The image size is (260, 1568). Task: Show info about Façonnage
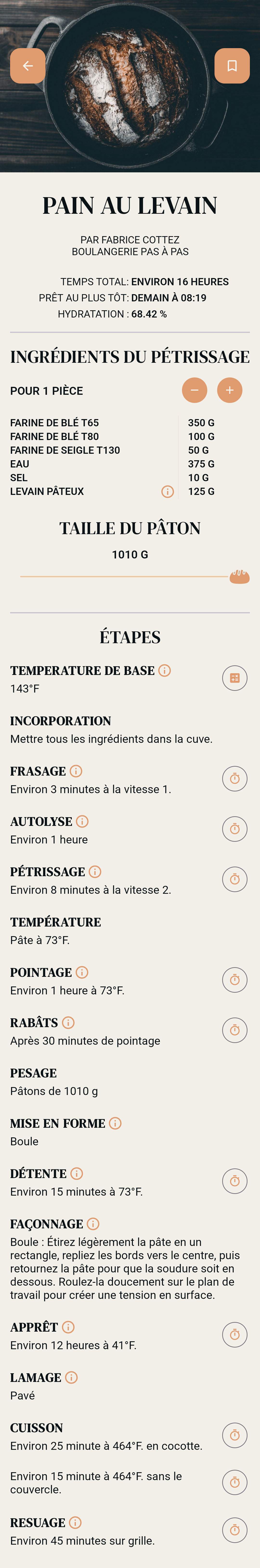[x=93, y=1224]
